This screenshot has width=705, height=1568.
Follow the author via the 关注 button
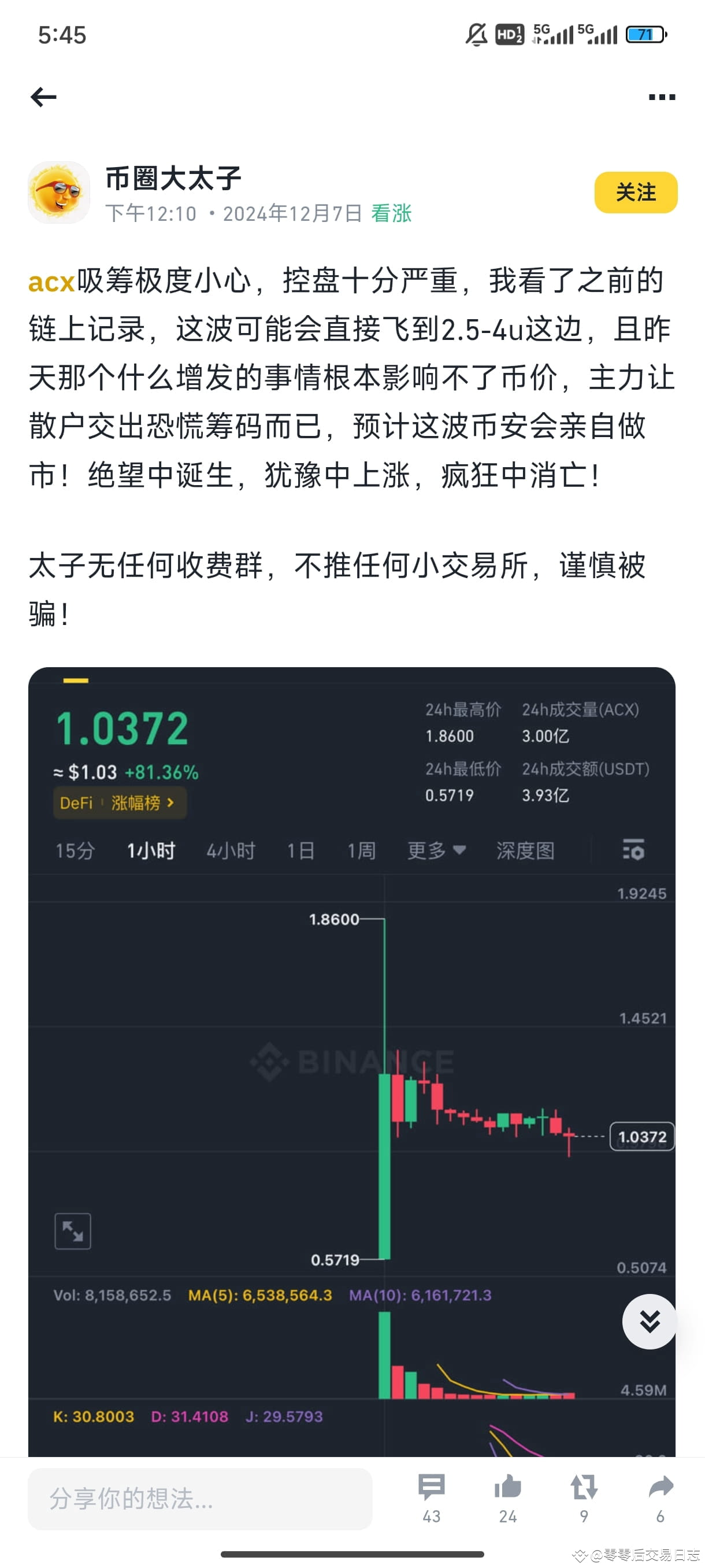(x=635, y=194)
